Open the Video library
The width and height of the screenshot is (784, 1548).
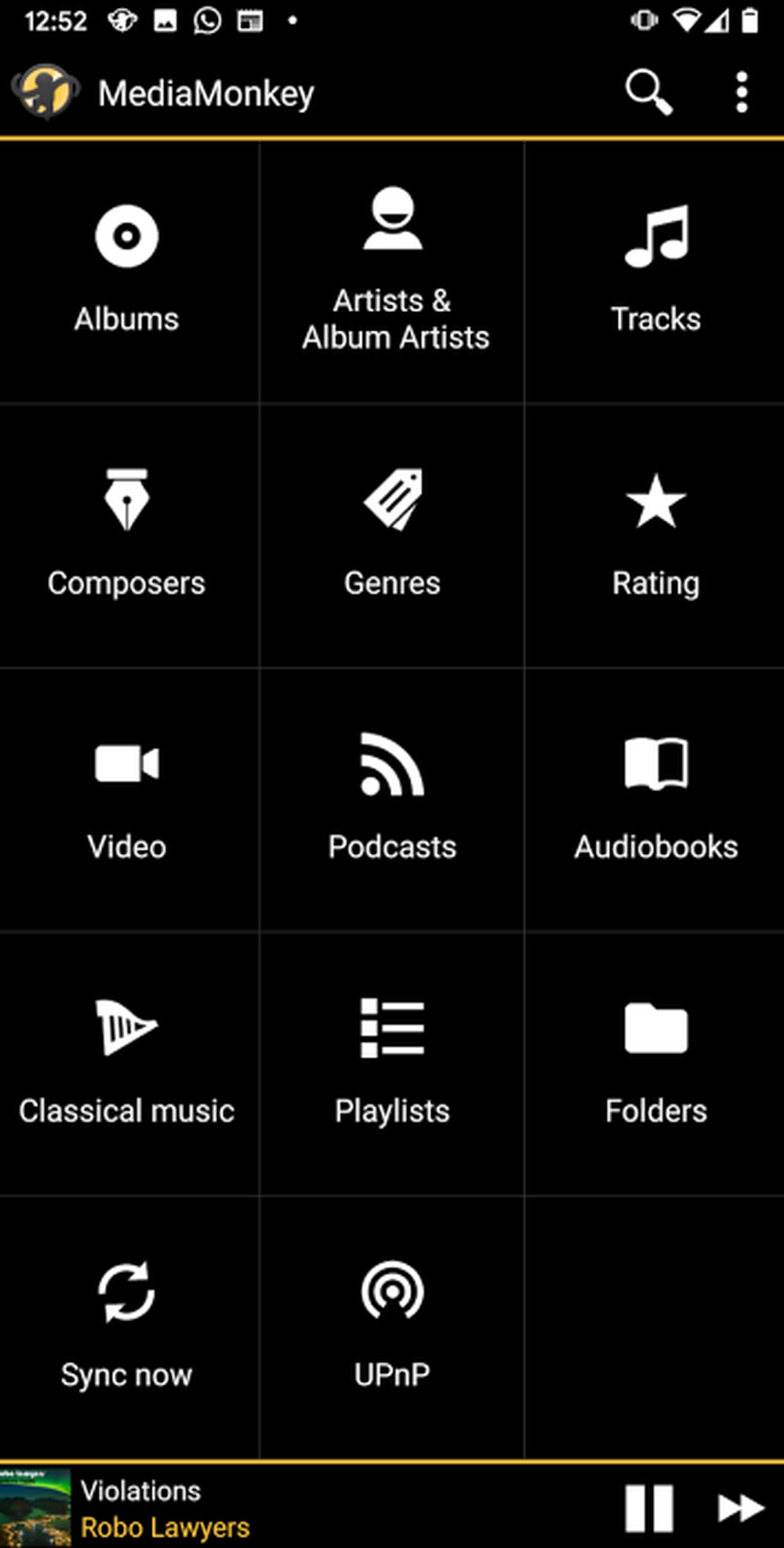click(x=127, y=798)
